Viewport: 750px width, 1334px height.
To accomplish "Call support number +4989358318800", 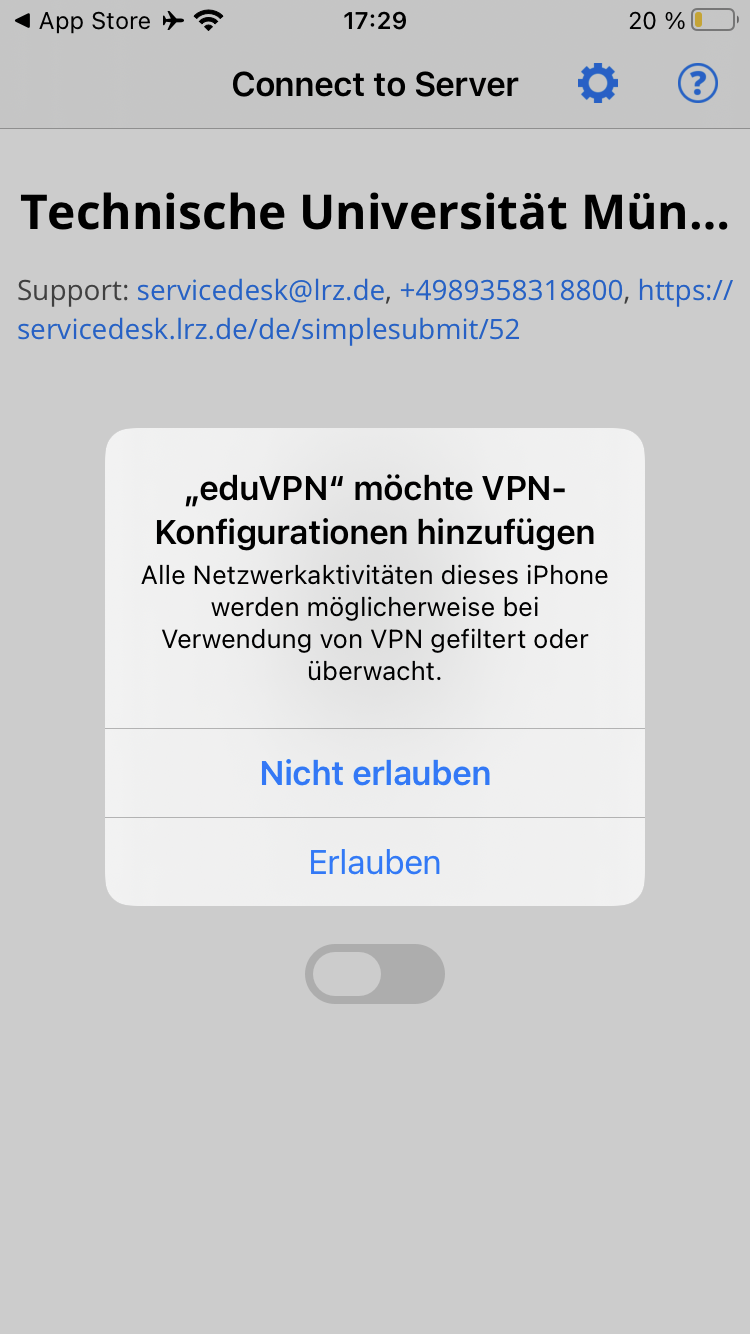I will click(511, 291).
